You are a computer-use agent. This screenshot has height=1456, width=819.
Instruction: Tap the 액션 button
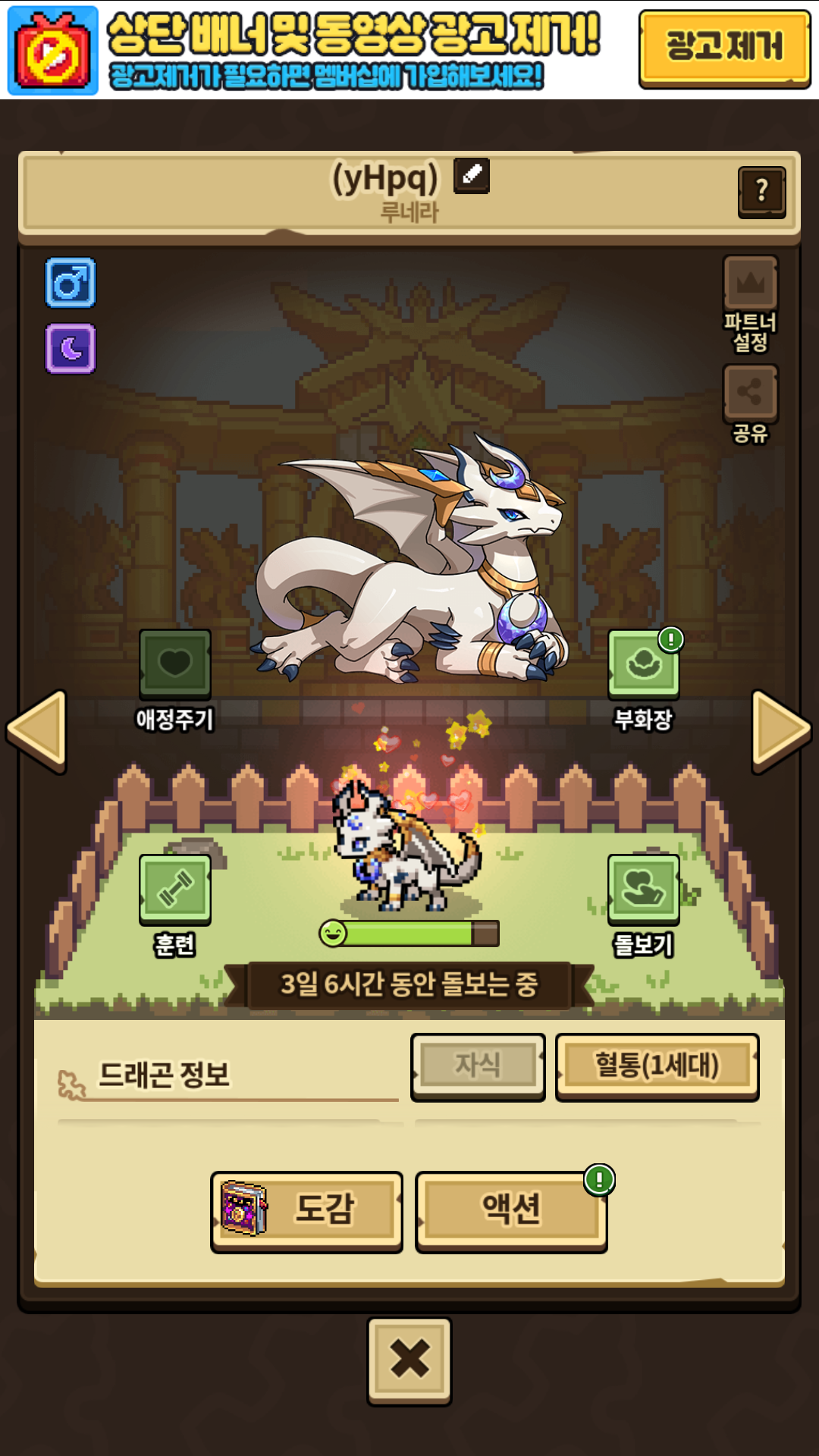pyautogui.click(x=511, y=1211)
